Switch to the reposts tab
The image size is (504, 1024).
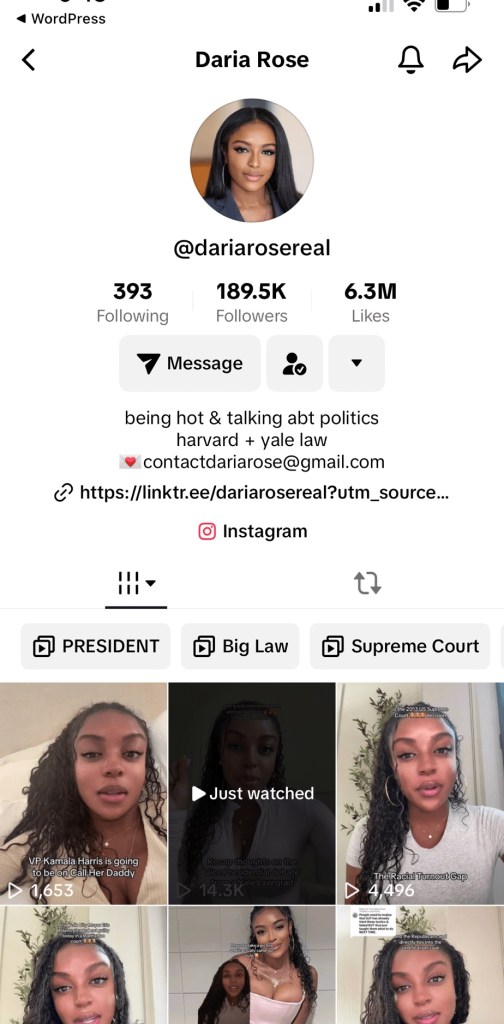coord(368,583)
